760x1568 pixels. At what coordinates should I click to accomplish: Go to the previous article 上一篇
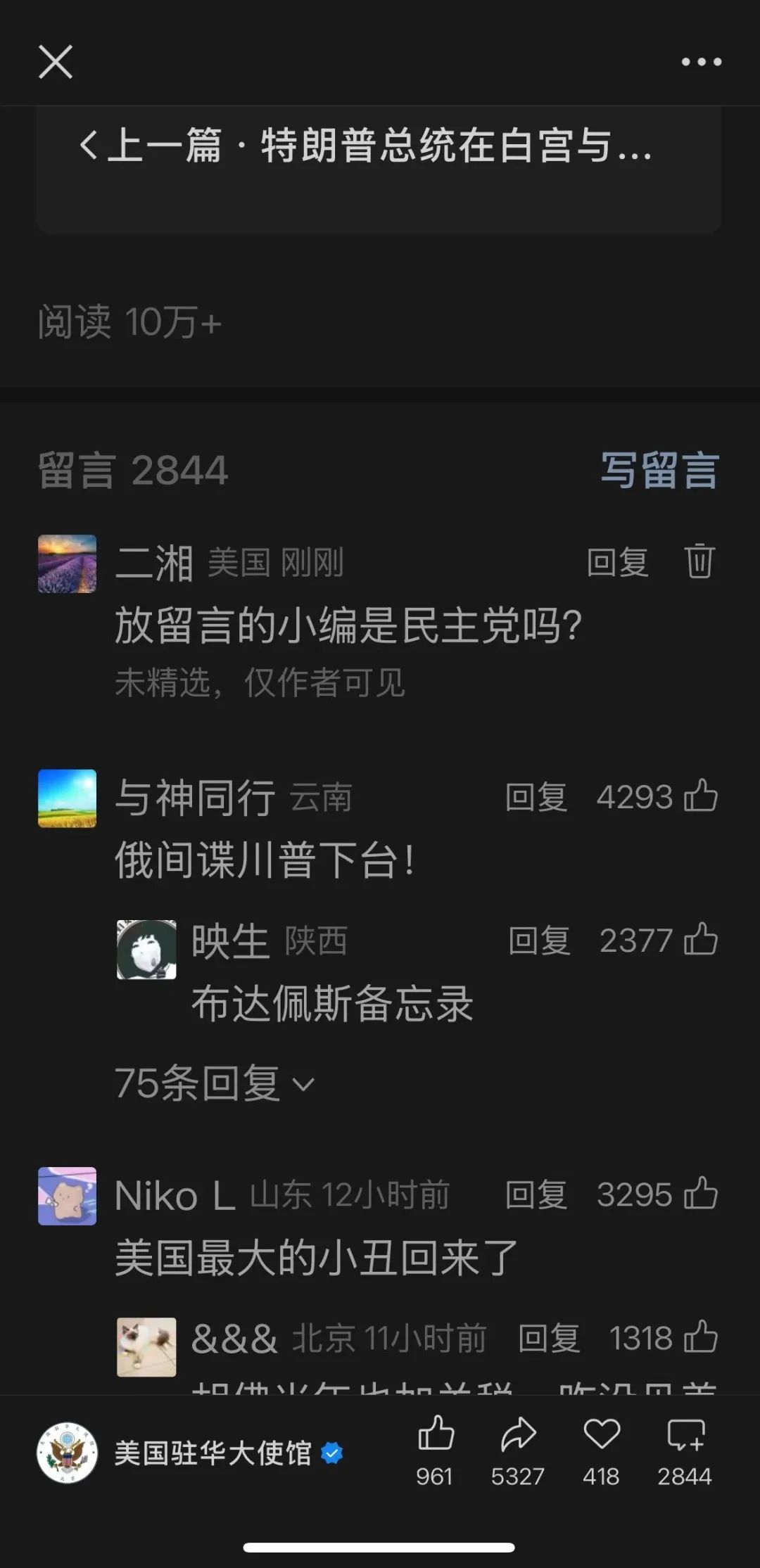point(366,146)
